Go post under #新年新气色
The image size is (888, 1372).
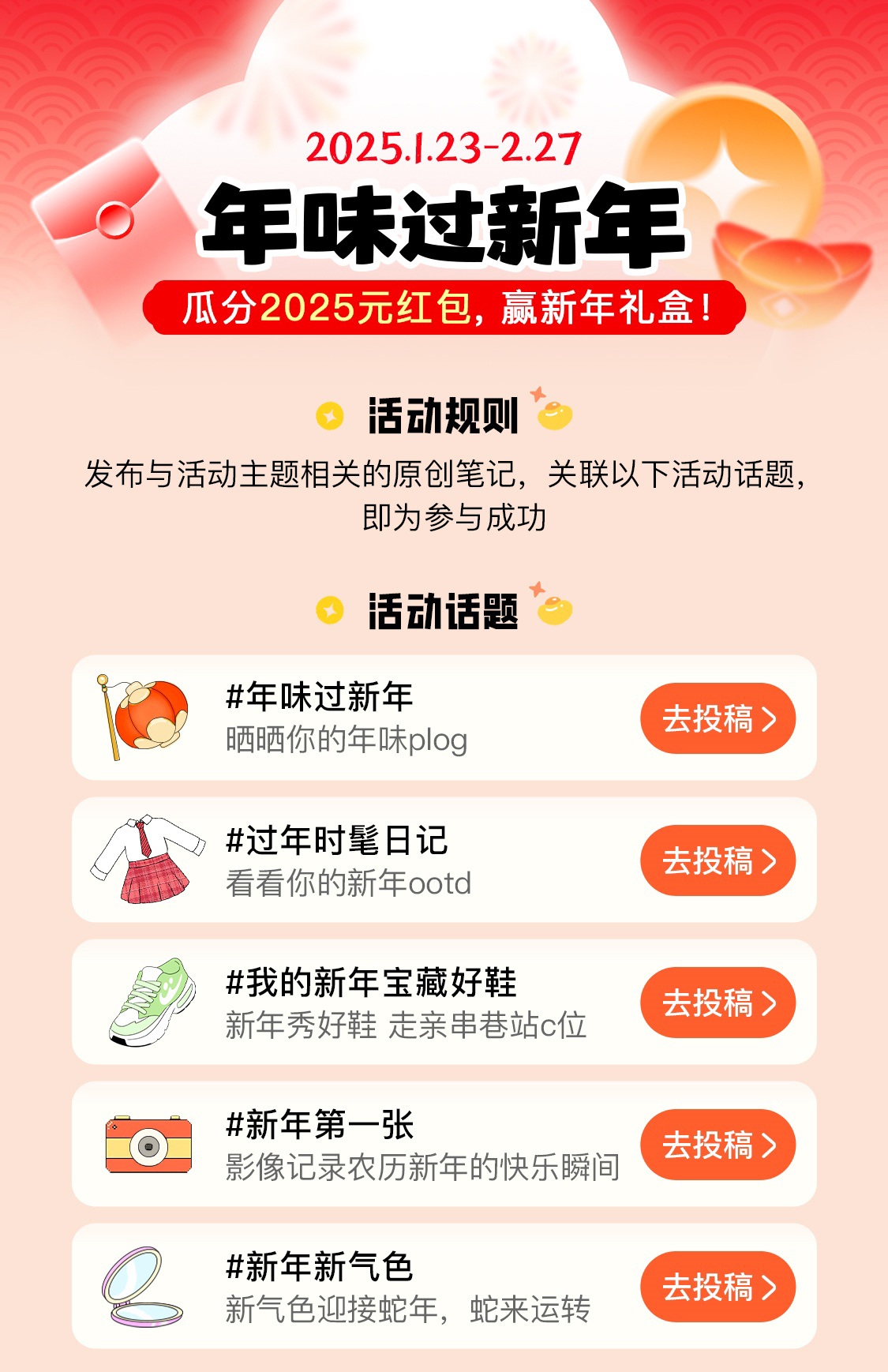[x=718, y=1287]
